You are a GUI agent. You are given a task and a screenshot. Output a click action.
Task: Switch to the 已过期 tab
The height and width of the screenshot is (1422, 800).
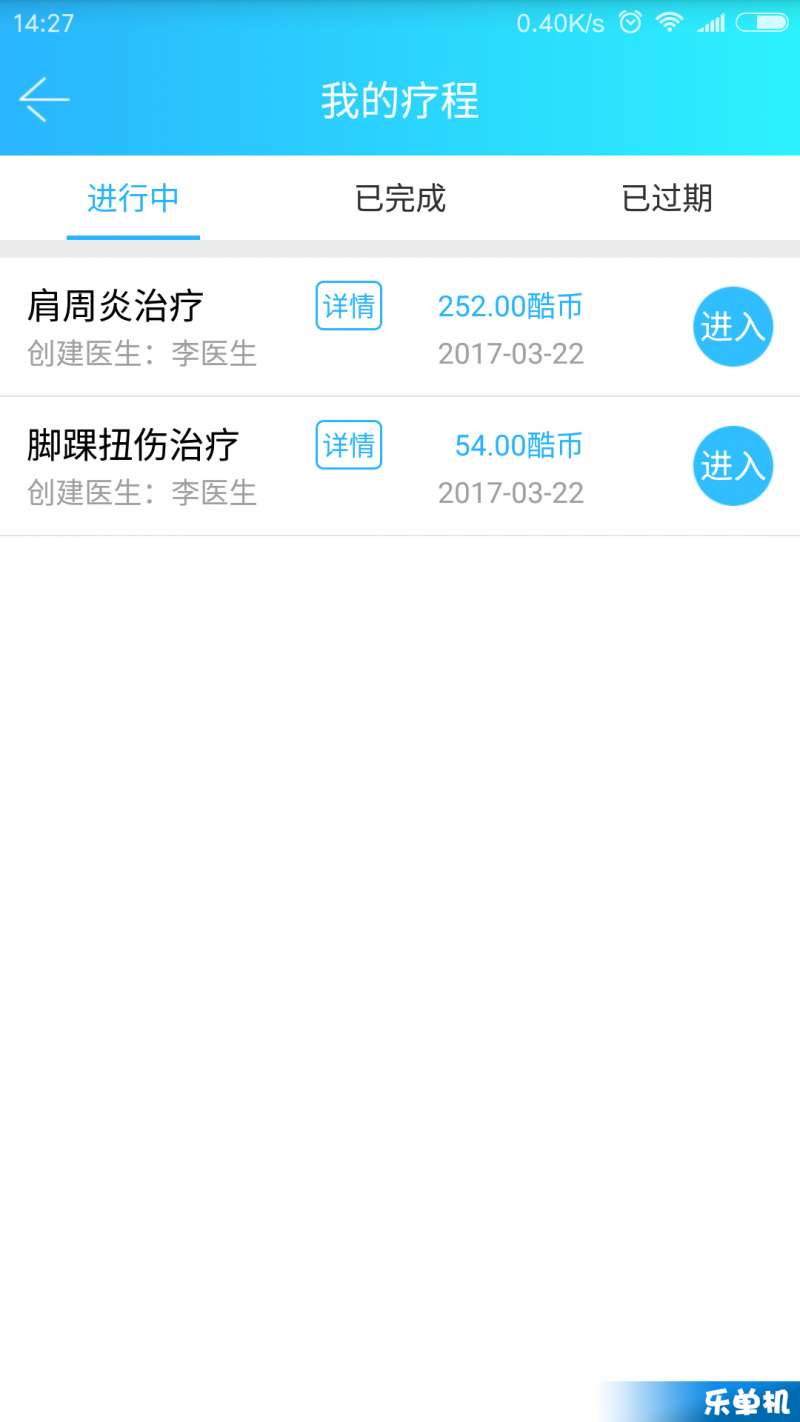(x=667, y=198)
